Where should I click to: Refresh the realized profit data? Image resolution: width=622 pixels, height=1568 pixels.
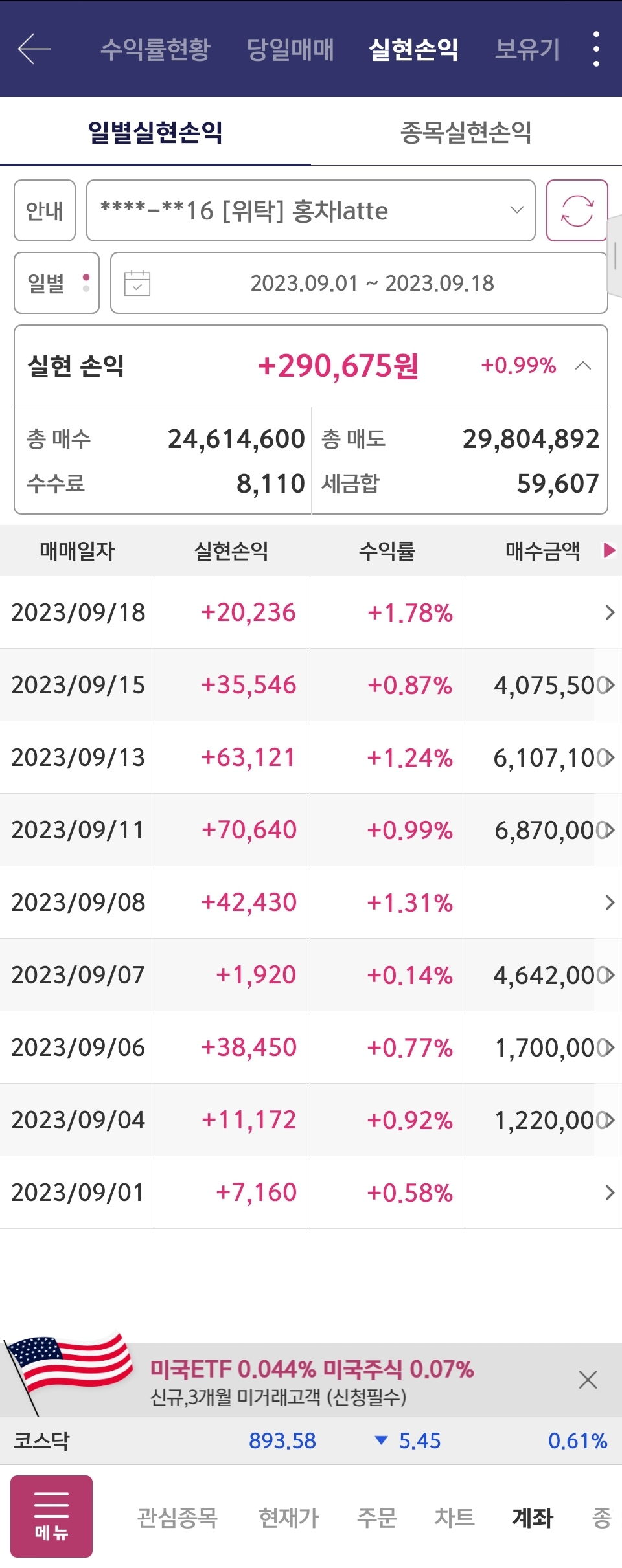577,210
